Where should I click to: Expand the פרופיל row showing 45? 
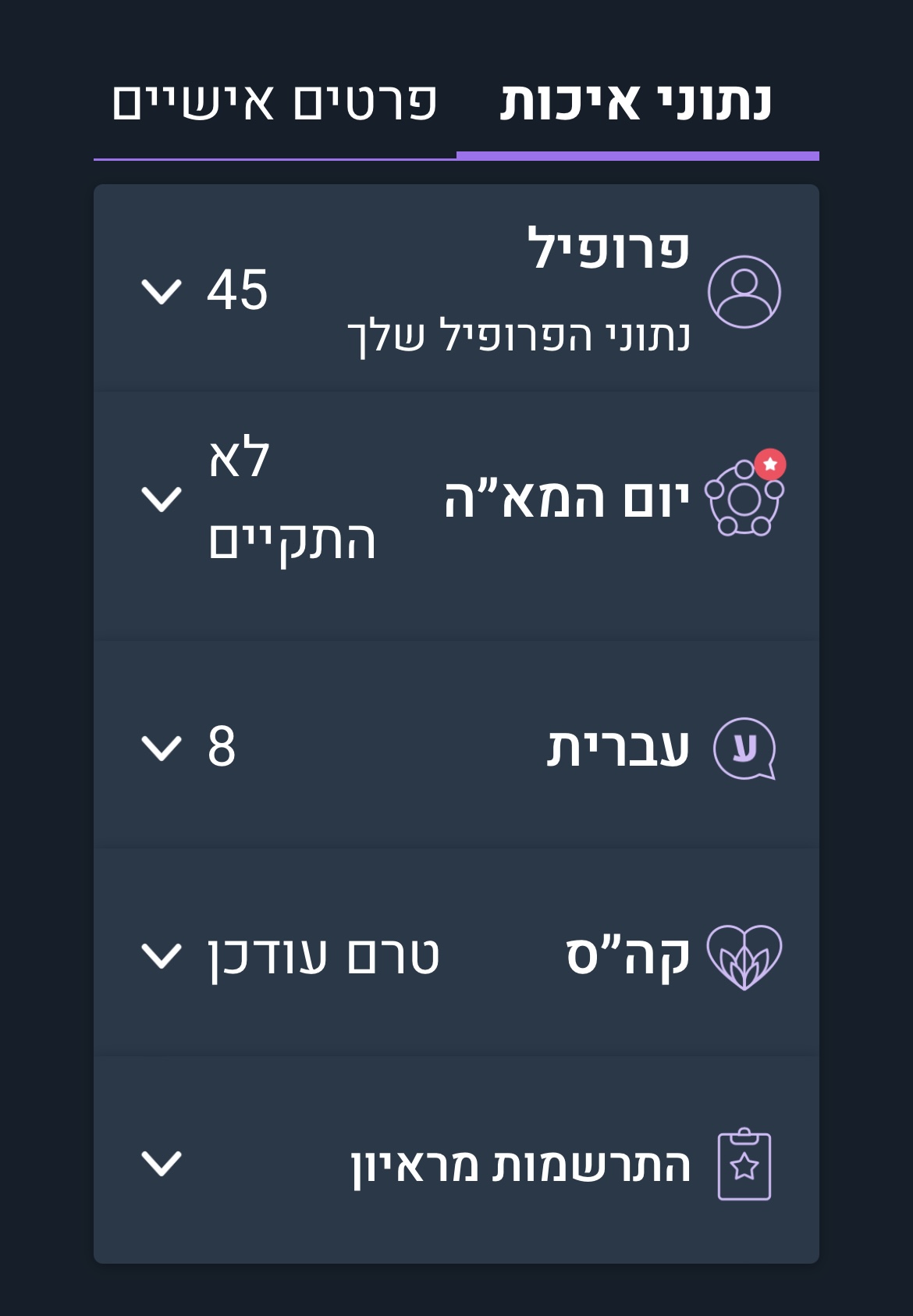pos(456,289)
